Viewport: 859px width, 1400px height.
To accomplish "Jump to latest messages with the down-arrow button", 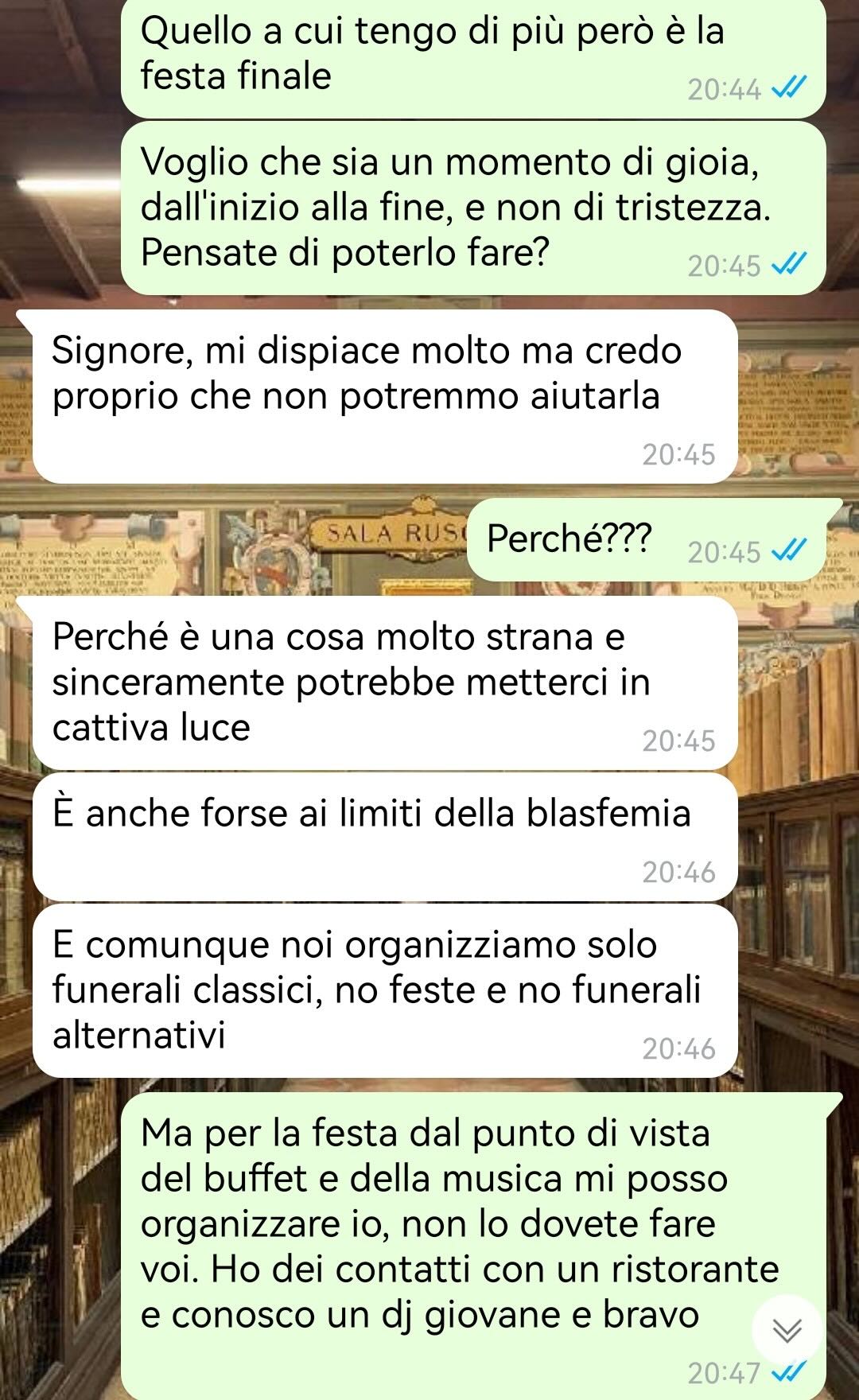I will coord(787,1330).
